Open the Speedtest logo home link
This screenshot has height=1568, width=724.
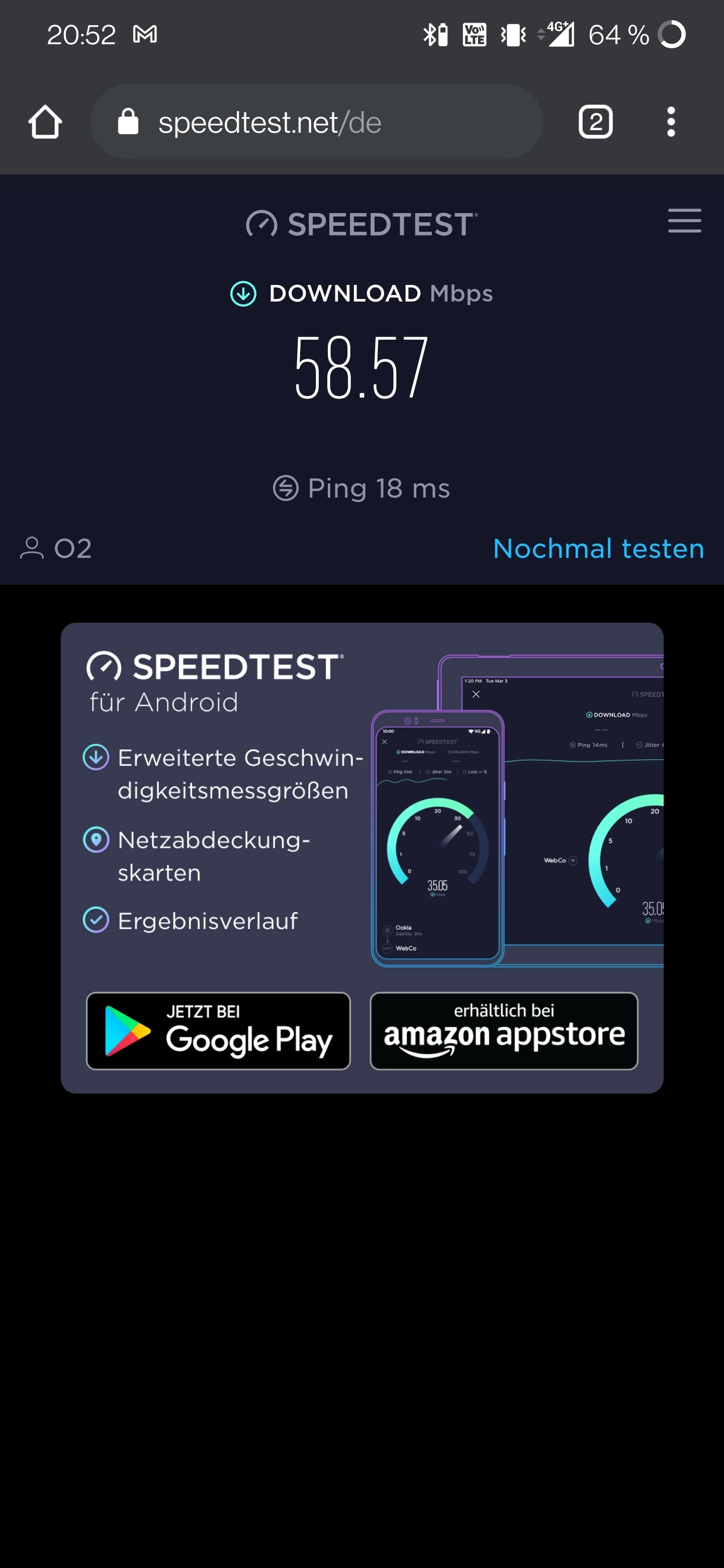point(361,224)
